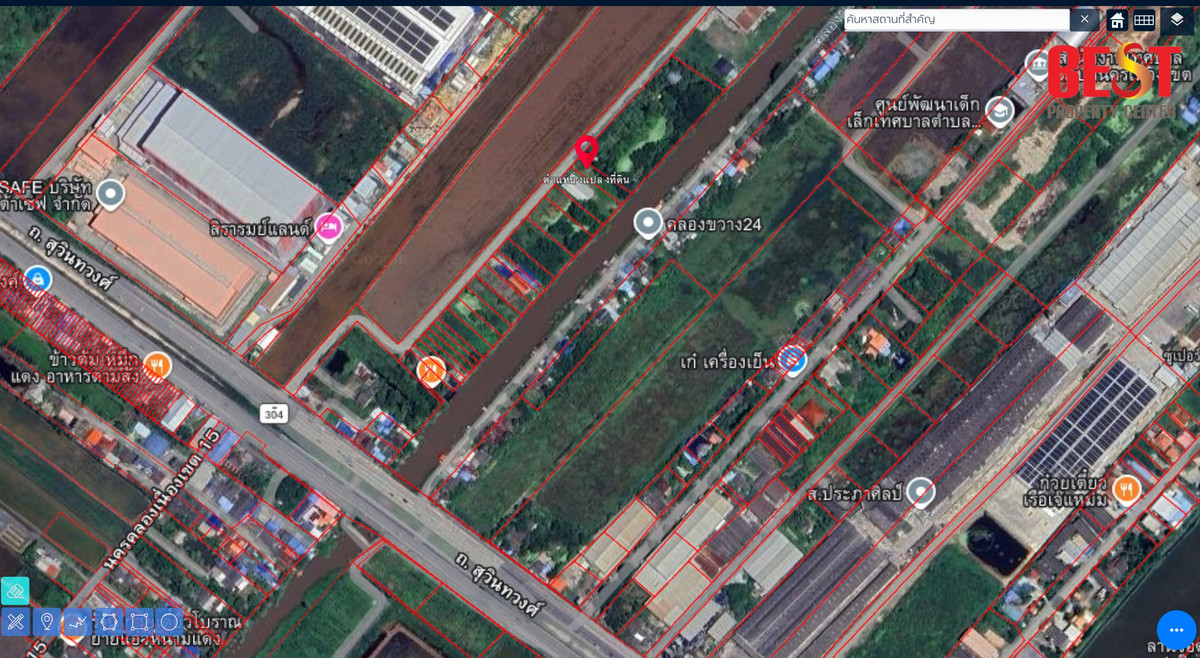Select the circle drawing tool
This screenshot has width=1200, height=658.
click(169, 622)
